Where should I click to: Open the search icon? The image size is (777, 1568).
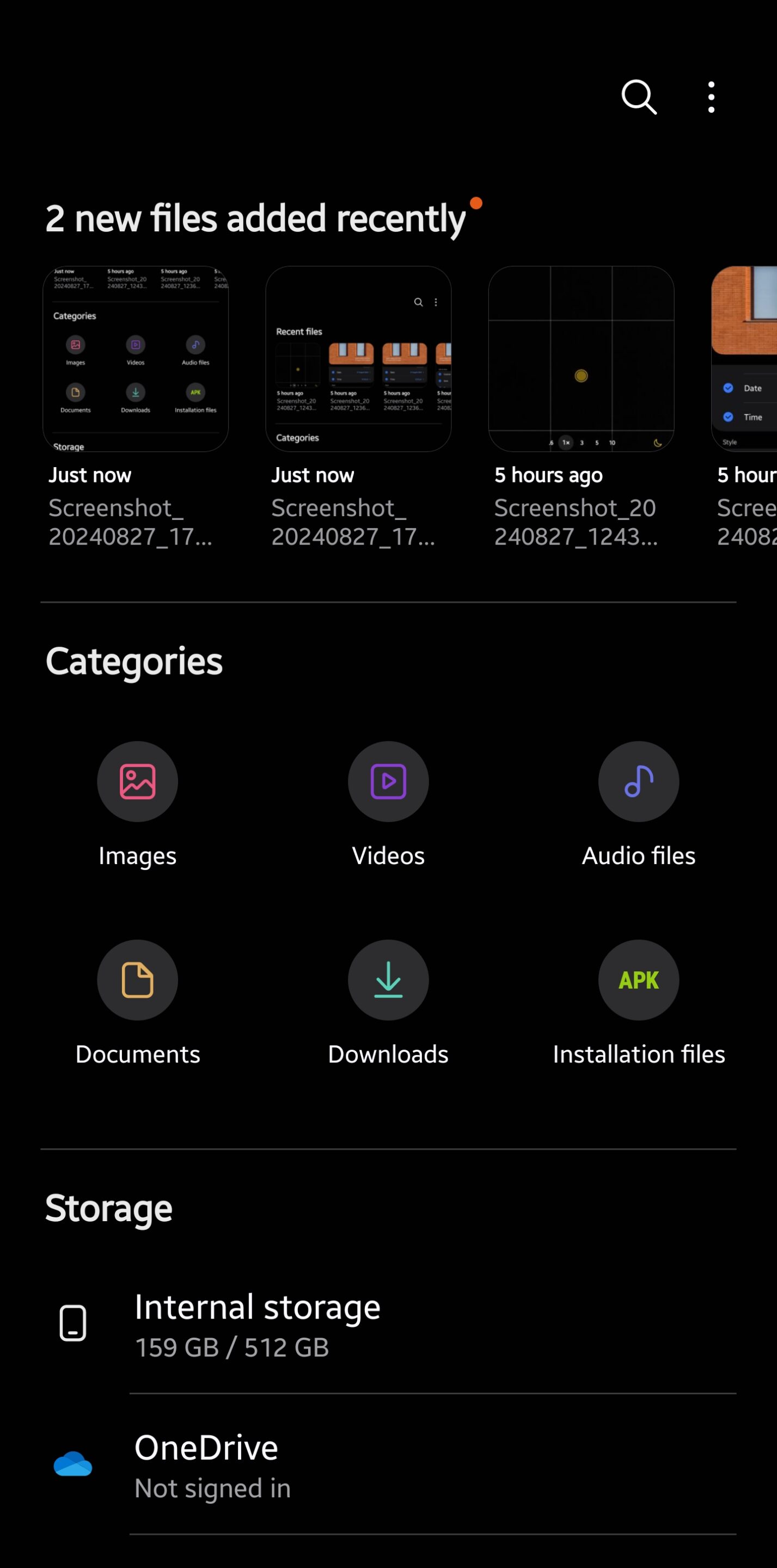pyautogui.click(x=639, y=97)
